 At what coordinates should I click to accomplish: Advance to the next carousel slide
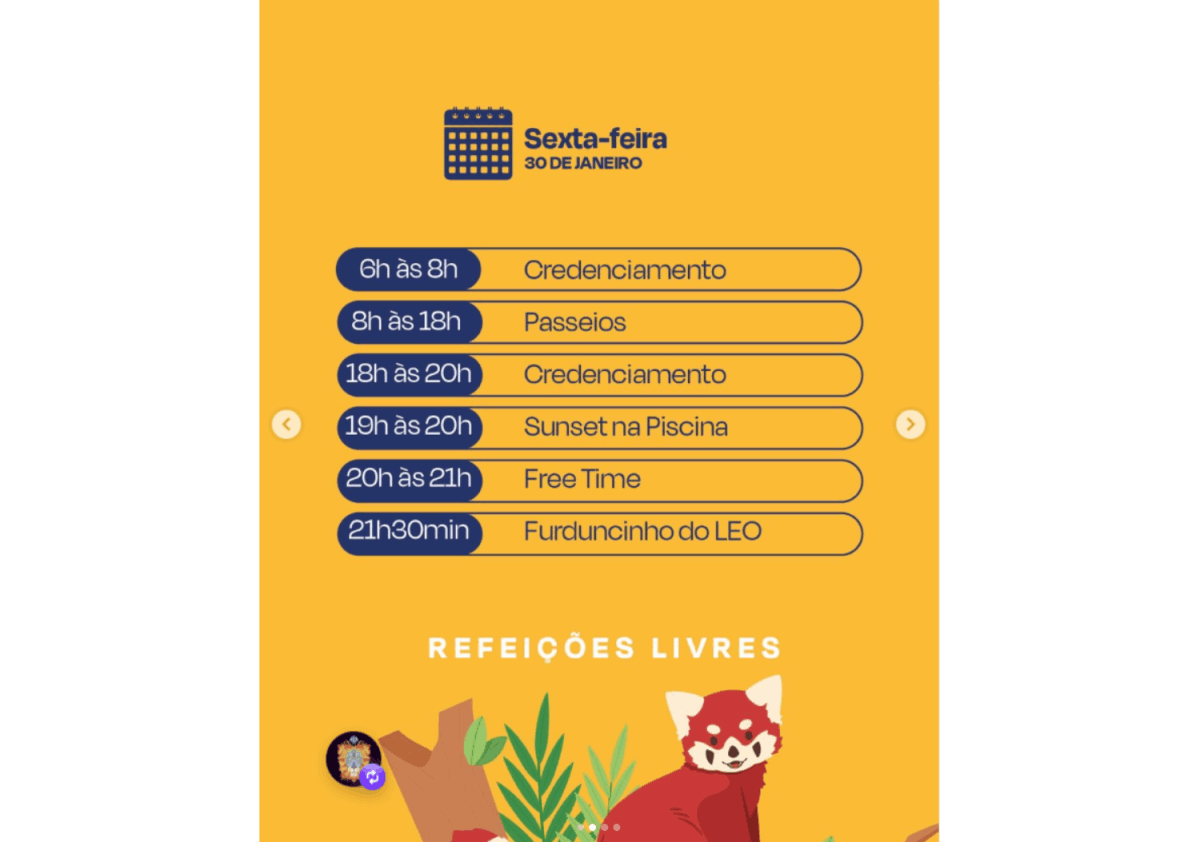point(910,425)
